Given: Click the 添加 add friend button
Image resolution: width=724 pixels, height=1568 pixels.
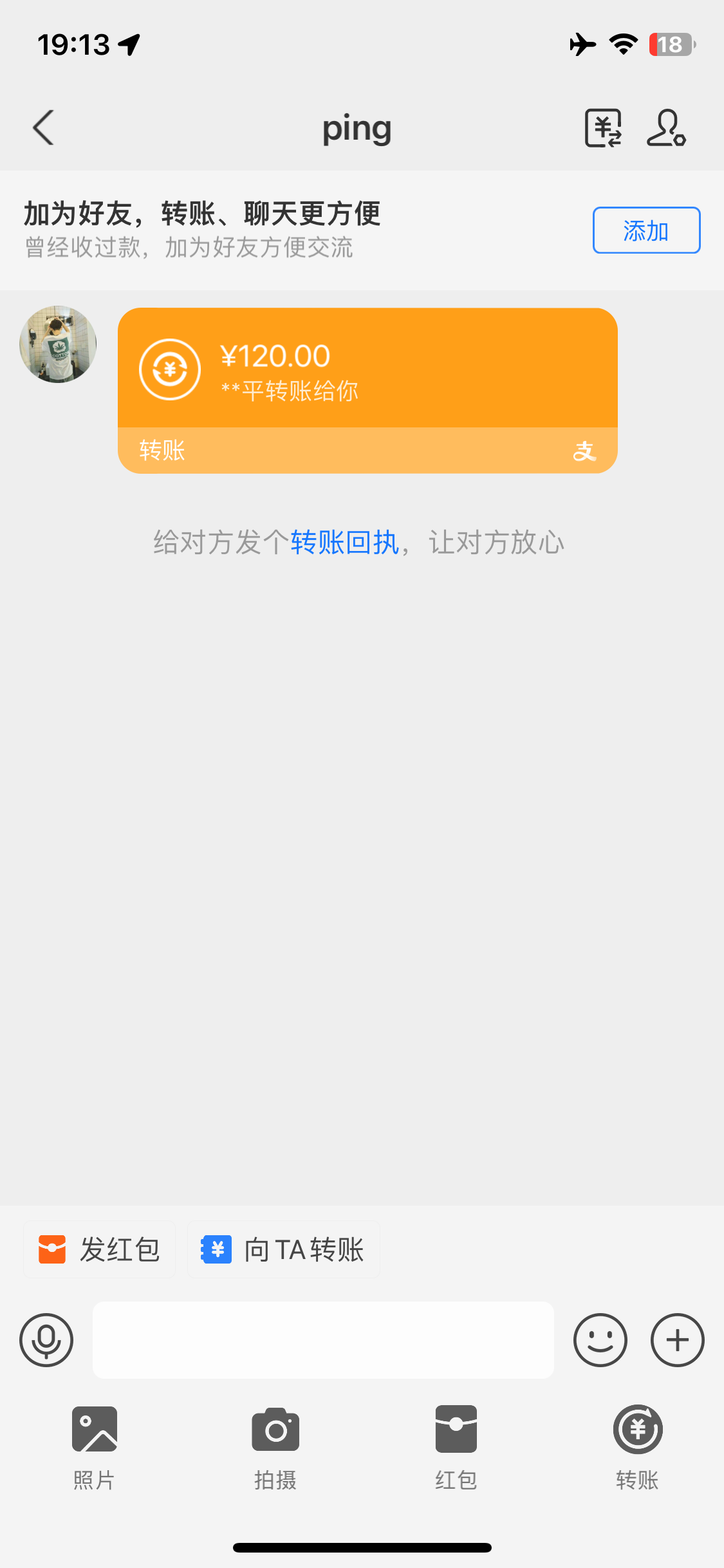Looking at the screenshot, I should [645, 230].
